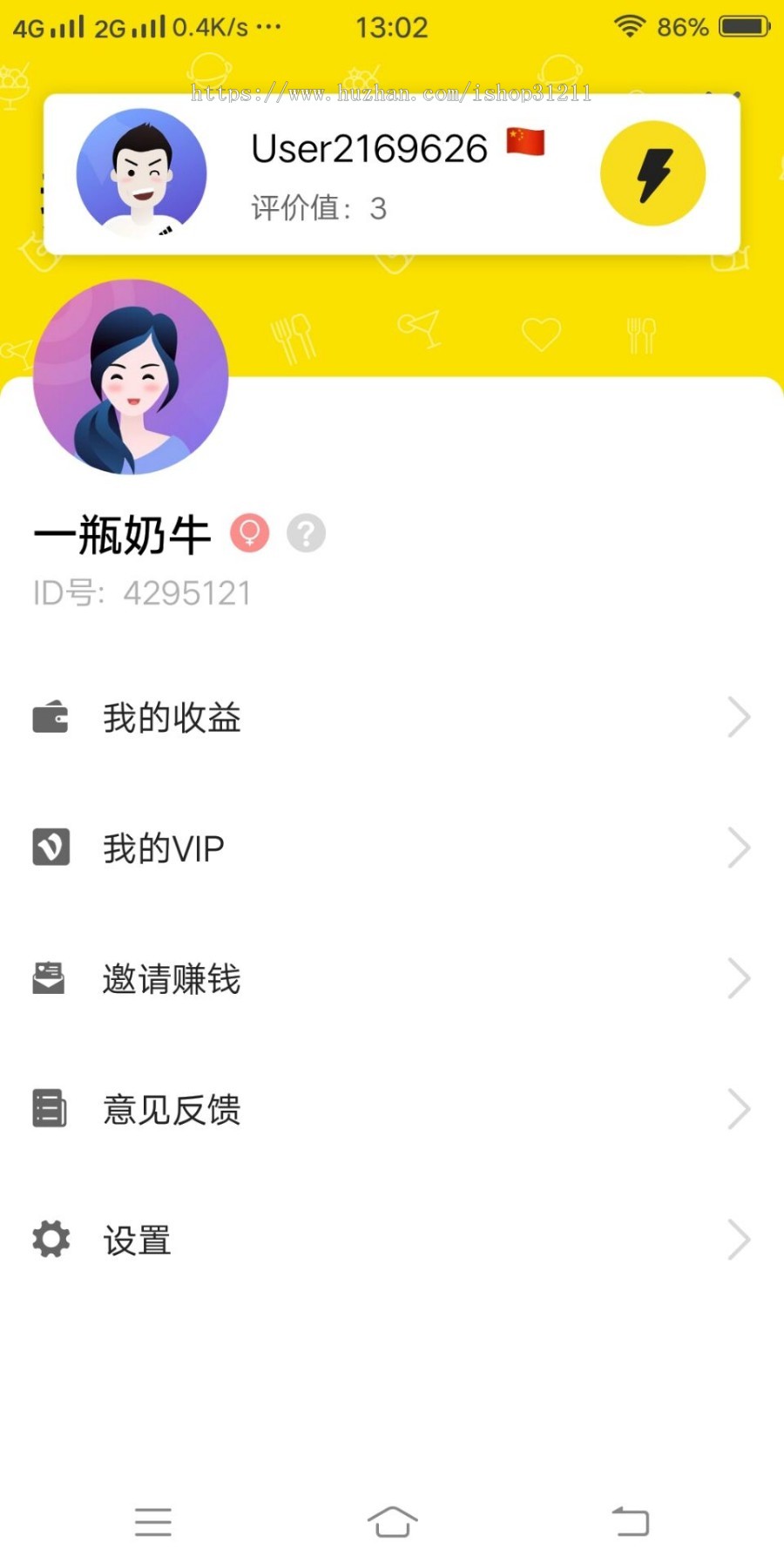Click the female gender symbol beside 一瓶奶牛

click(x=251, y=532)
